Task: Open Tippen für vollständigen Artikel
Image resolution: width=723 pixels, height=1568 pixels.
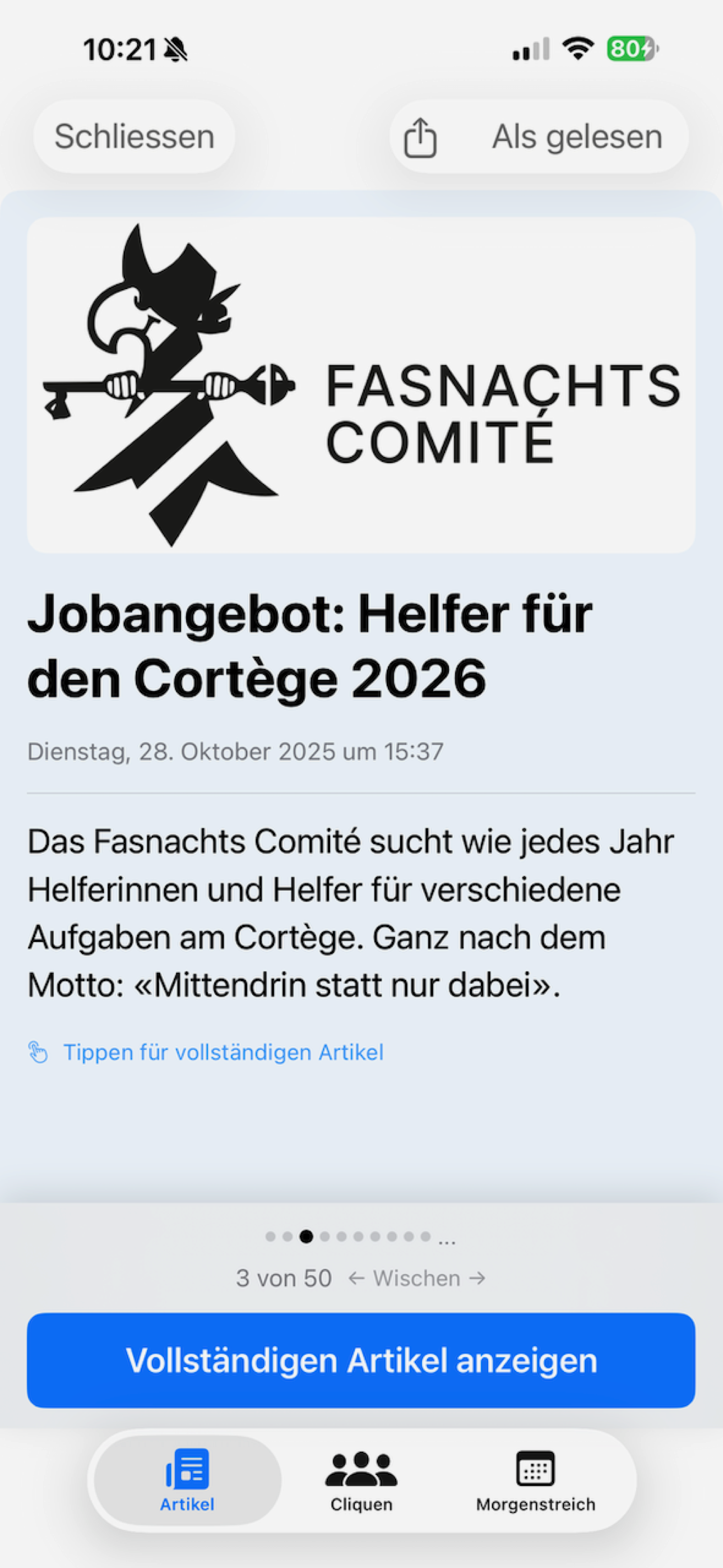Action: click(x=223, y=1052)
